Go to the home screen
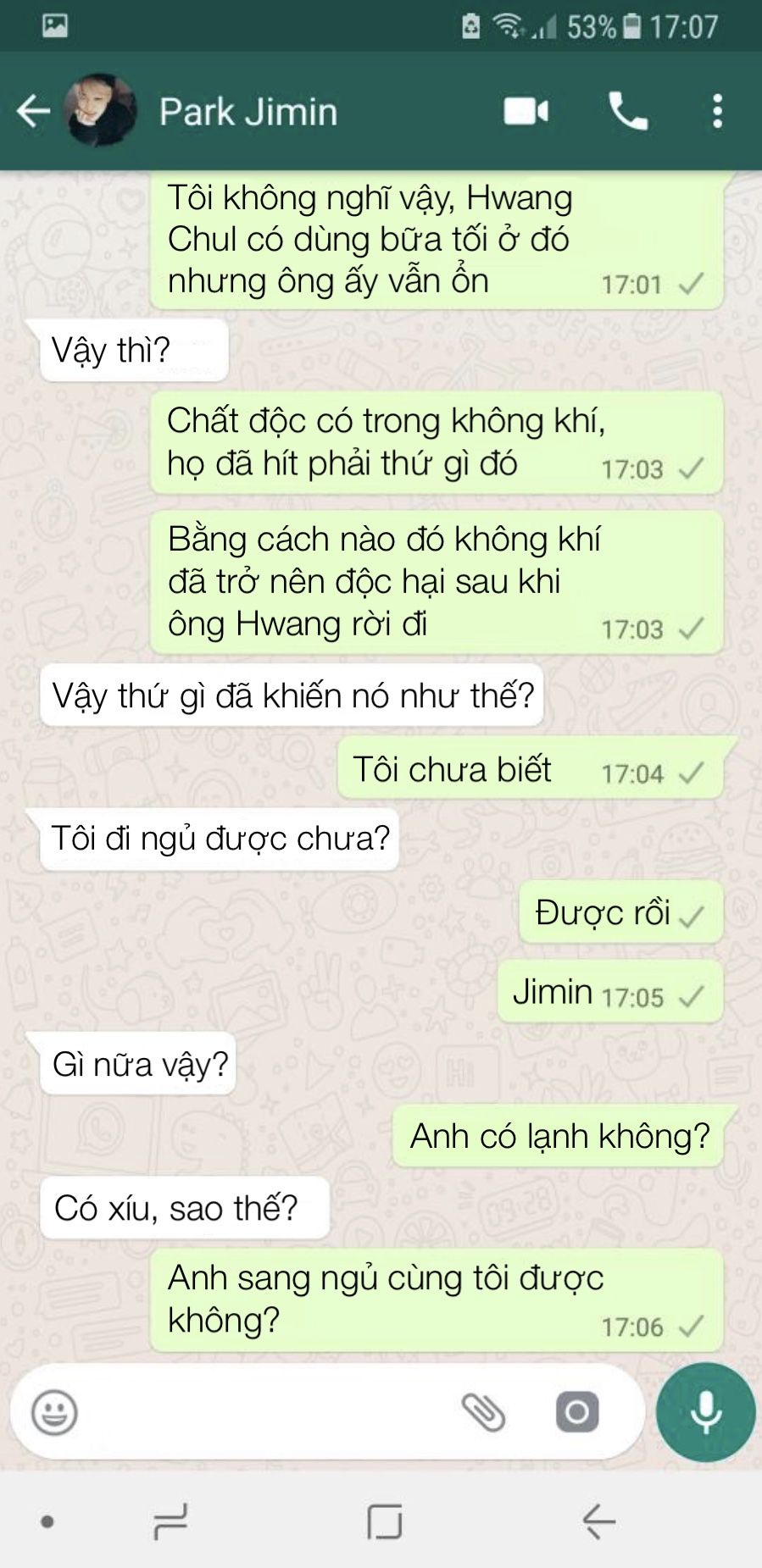The height and width of the screenshot is (1568, 762). [x=384, y=1521]
